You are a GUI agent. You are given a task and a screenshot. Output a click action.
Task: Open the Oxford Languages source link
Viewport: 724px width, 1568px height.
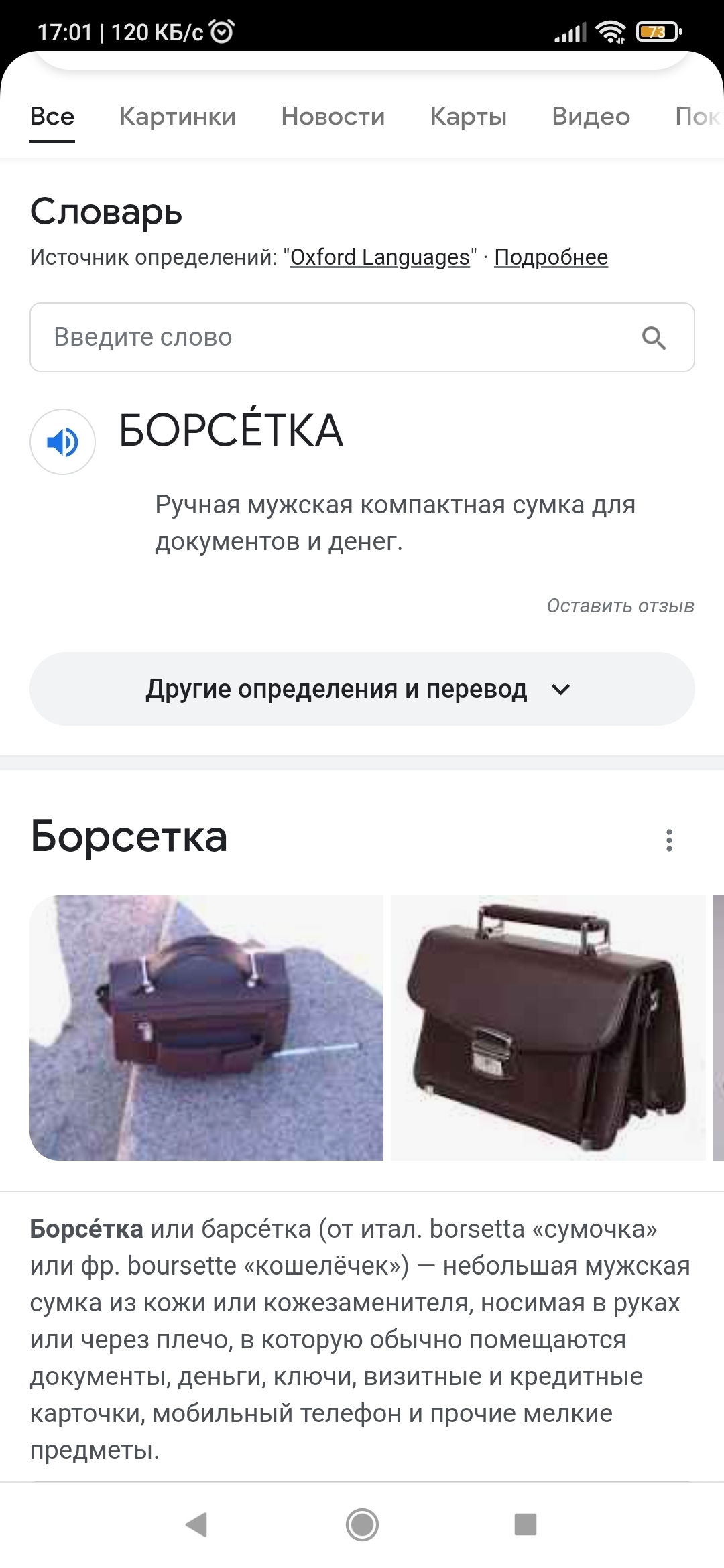[380, 257]
